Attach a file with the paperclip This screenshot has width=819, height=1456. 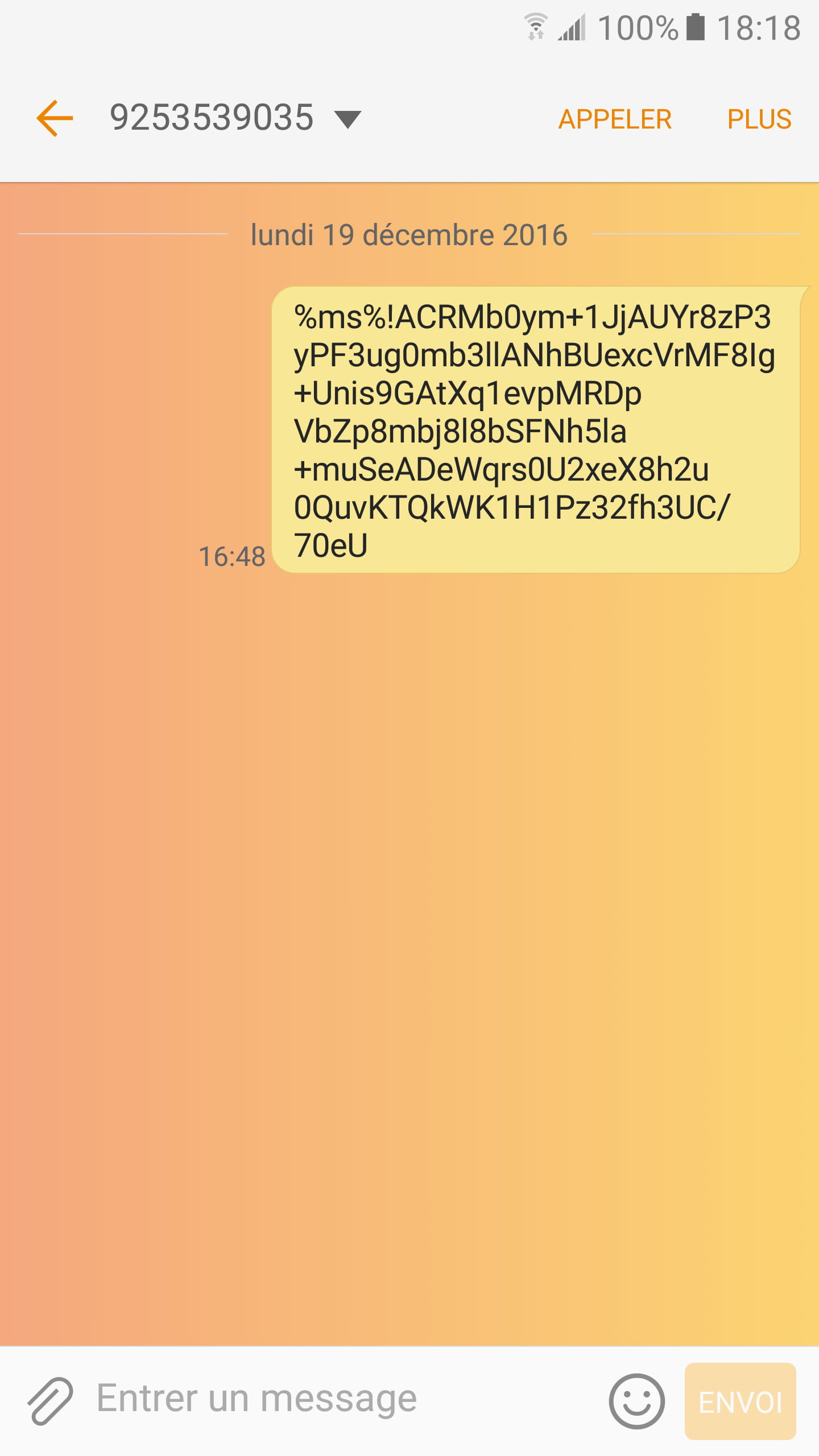[x=50, y=1401]
